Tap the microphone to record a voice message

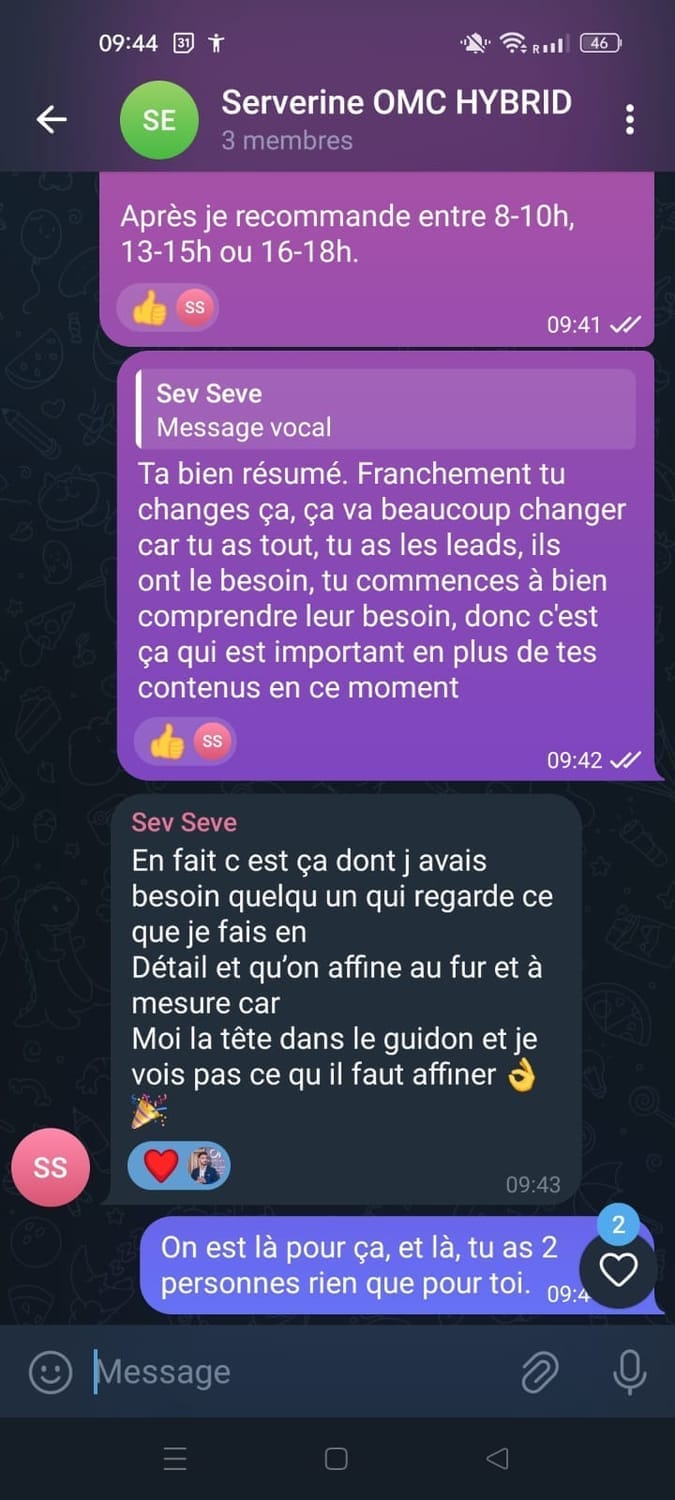coord(629,1372)
